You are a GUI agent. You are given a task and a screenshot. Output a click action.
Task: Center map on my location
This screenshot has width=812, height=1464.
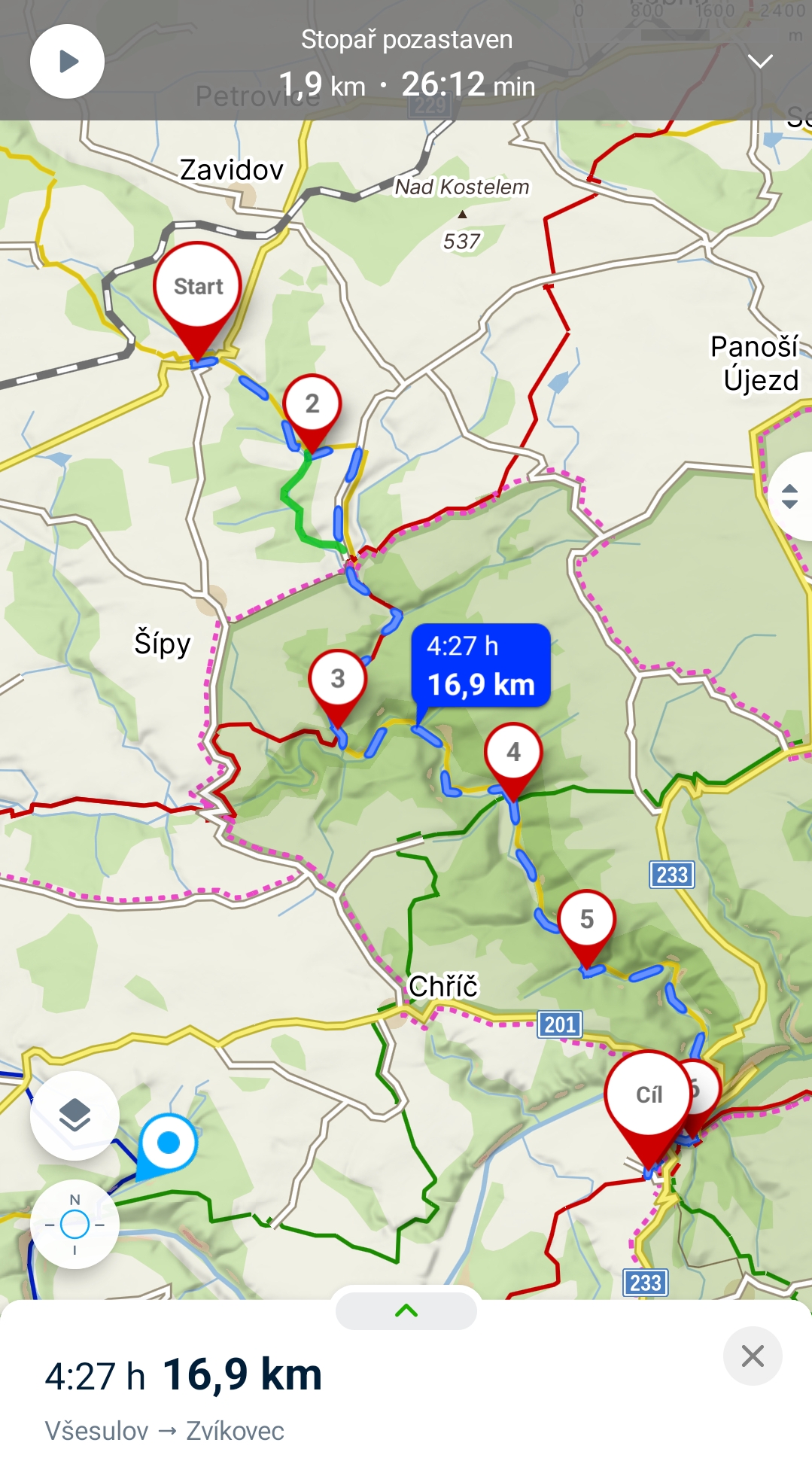[x=75, y=1225]
